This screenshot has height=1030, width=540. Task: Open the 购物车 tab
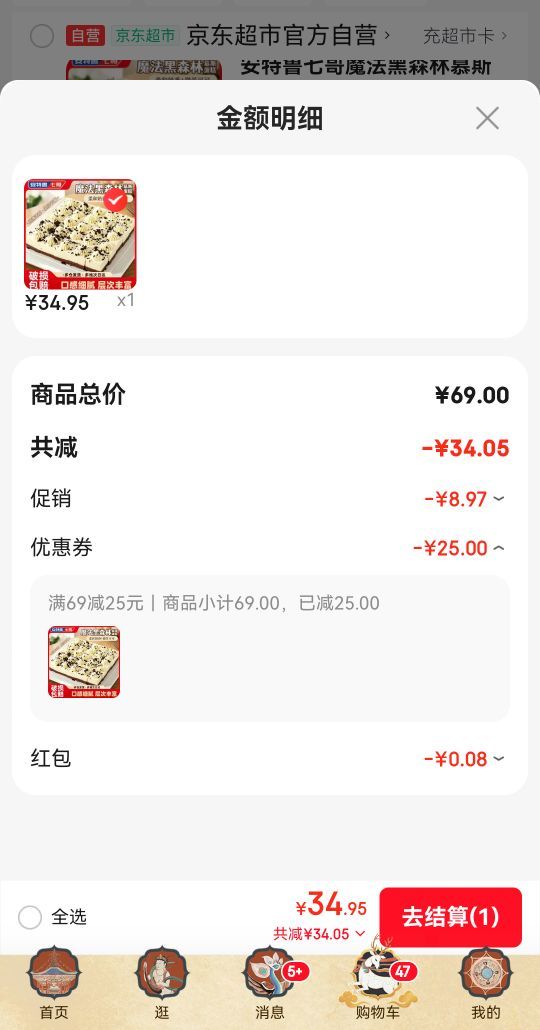(378, 983)
